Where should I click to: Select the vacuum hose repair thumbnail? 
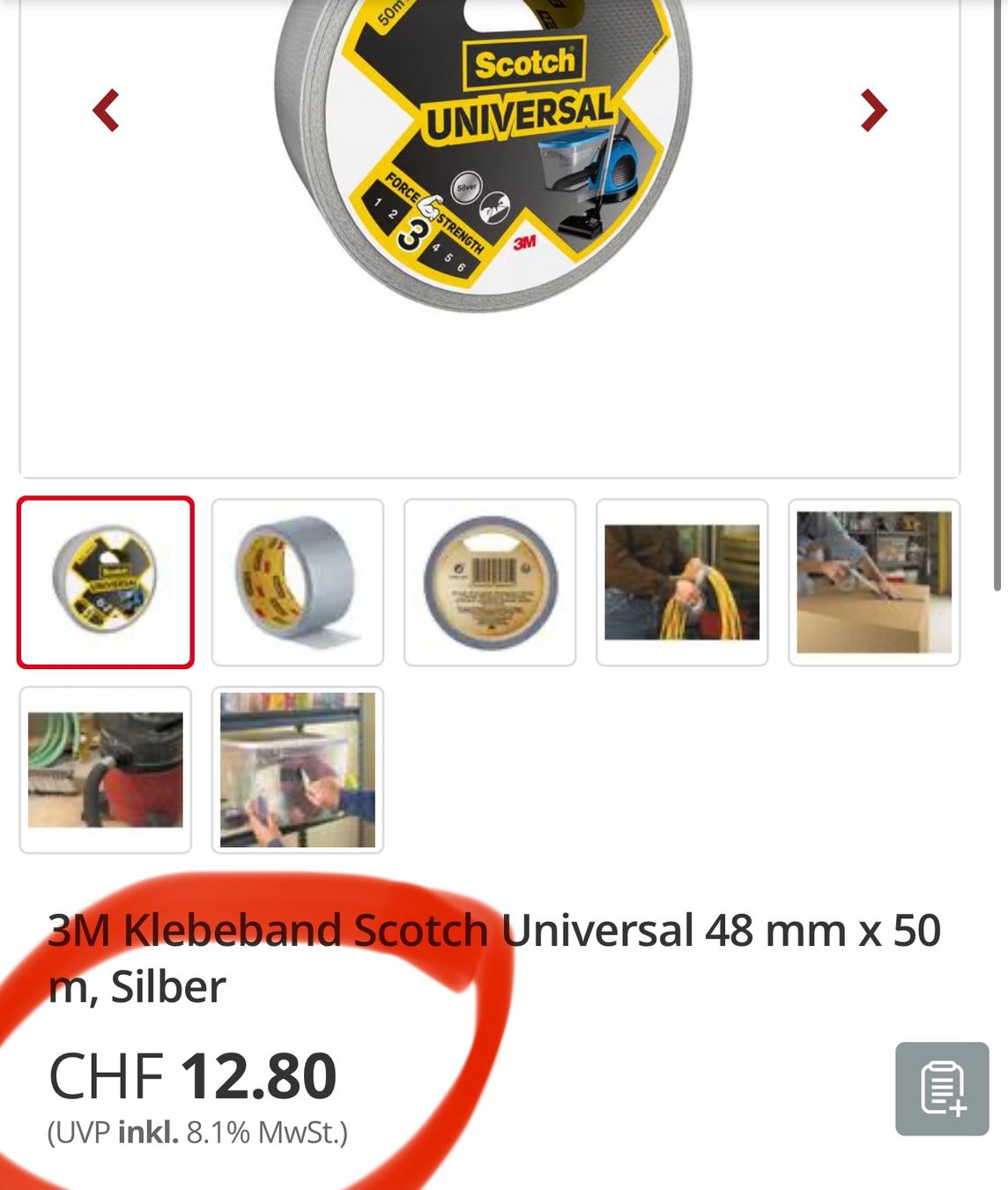click(105, 768)
